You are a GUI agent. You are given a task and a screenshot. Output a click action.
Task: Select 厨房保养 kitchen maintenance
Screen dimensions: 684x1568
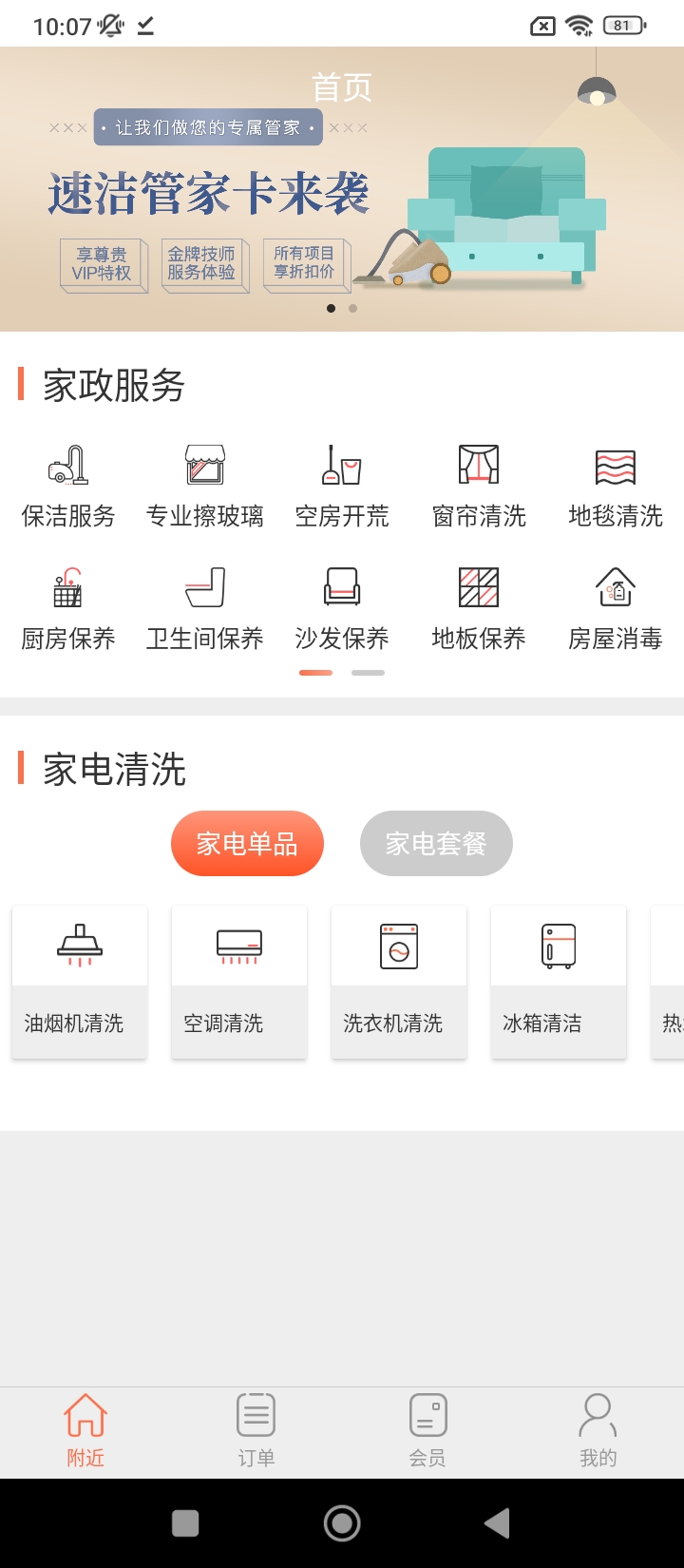tap(68, 608)
